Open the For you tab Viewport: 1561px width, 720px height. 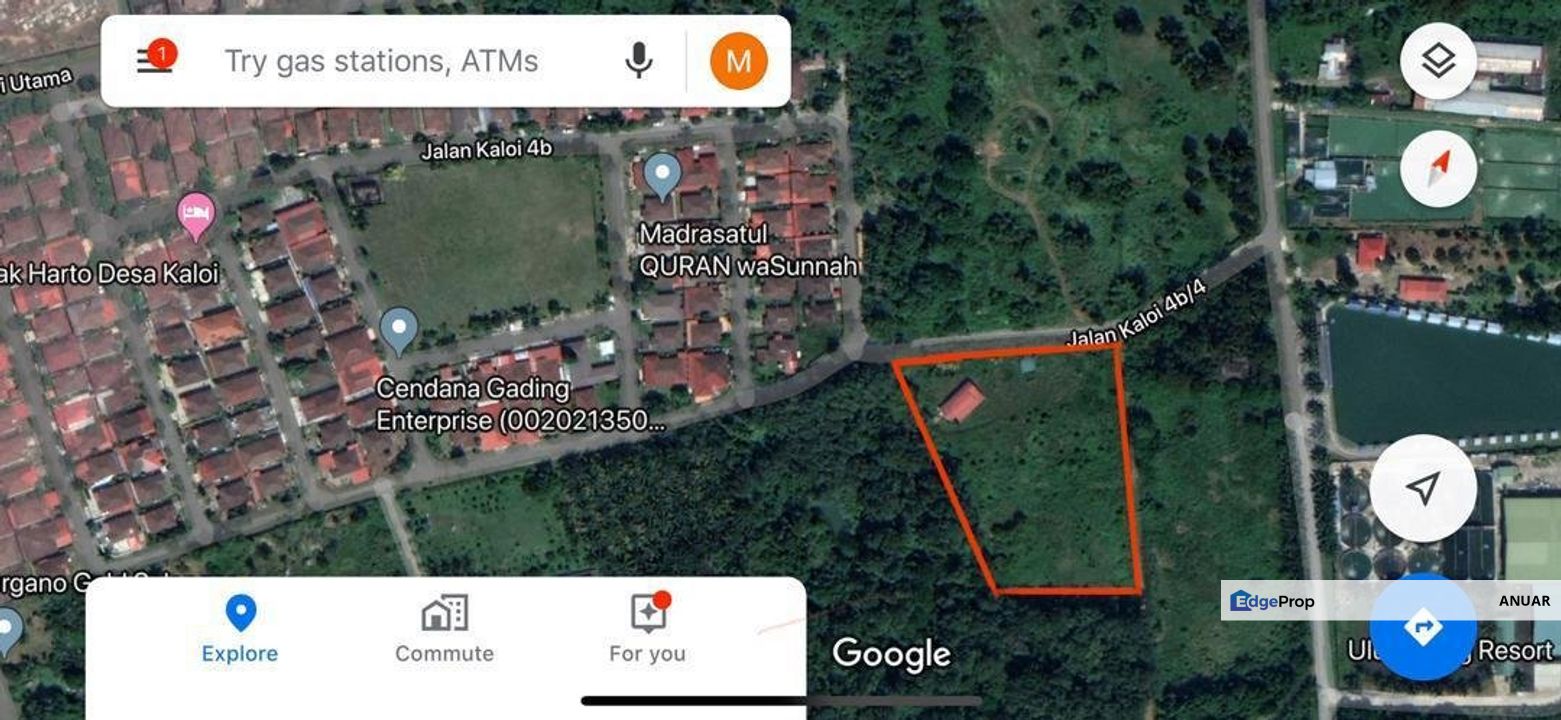(x=647, y=629)
